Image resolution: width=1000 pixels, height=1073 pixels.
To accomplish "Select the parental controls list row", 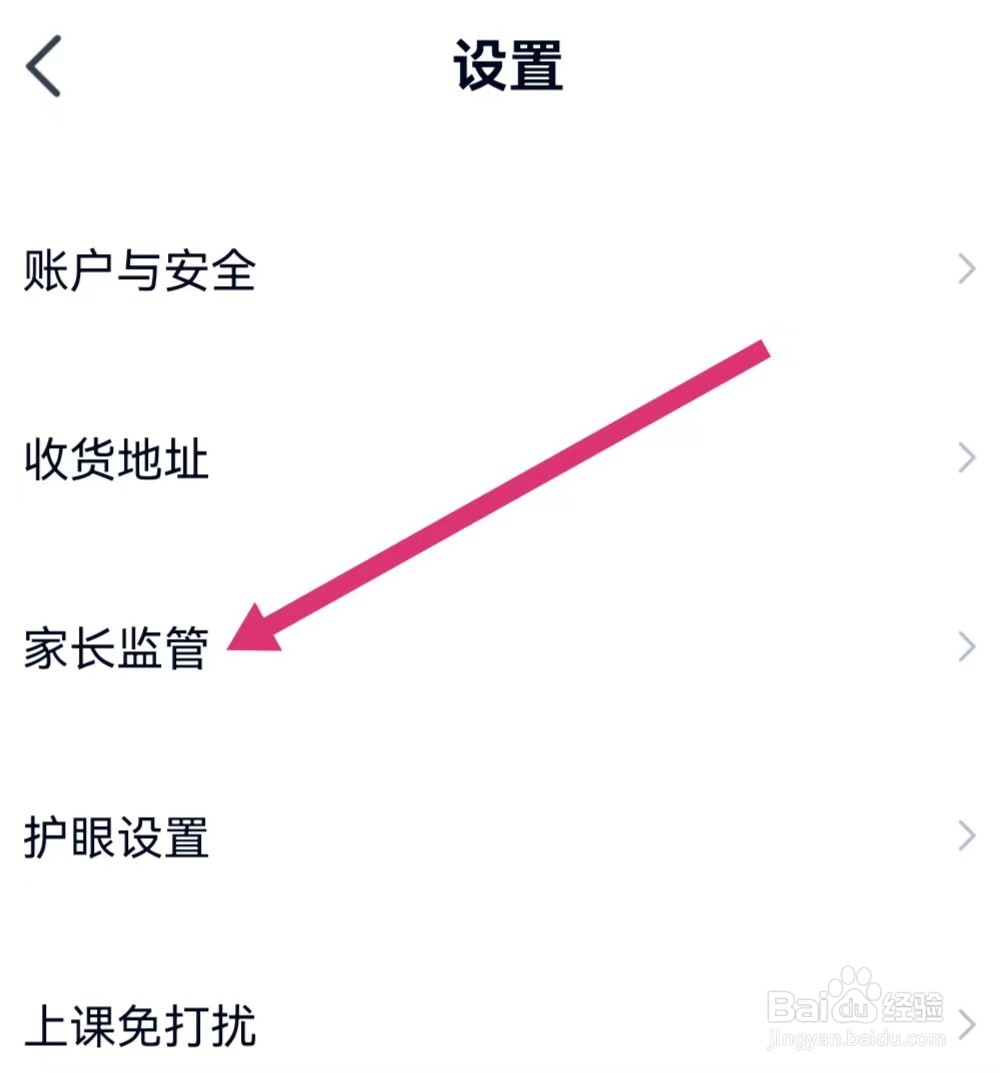I will (x=400, y=647).
